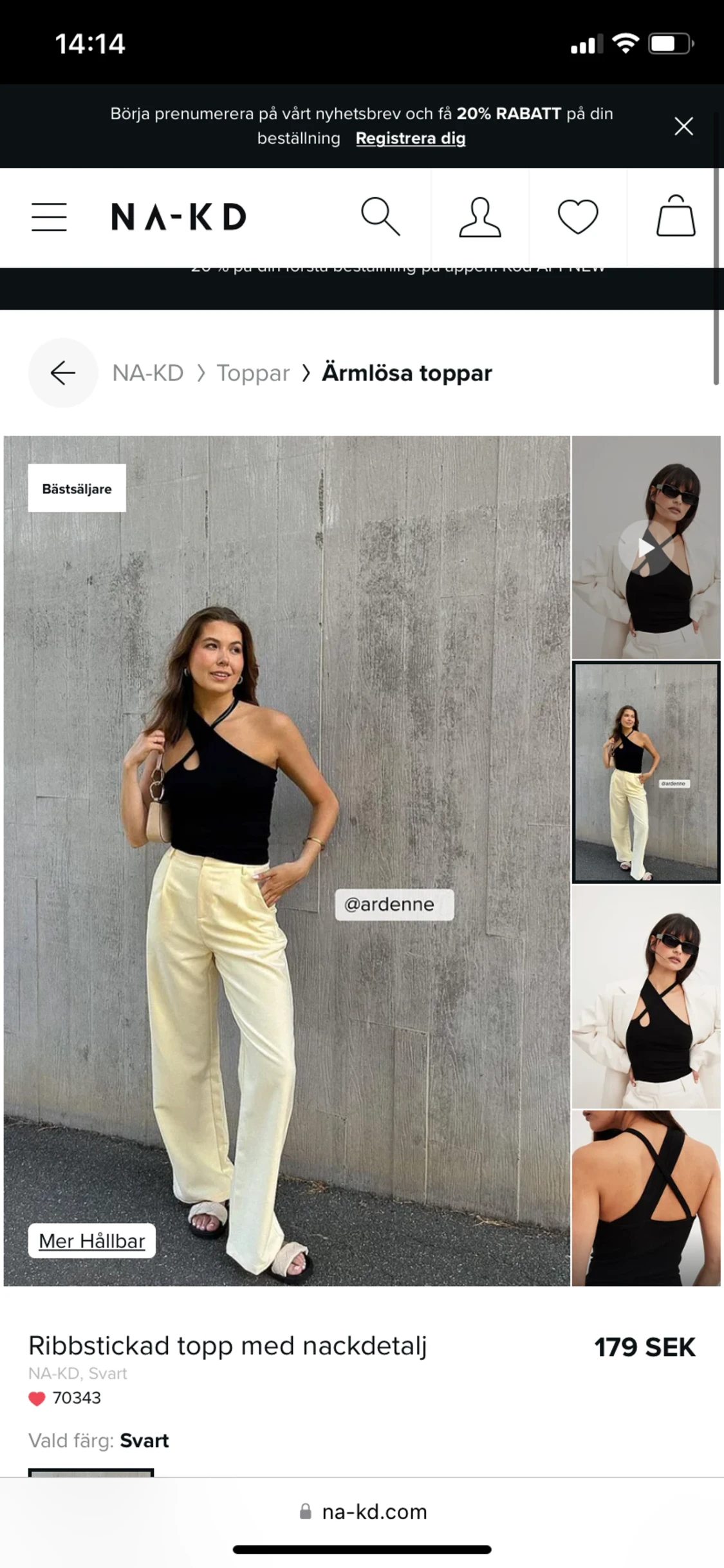This screenshot has width=724, height=1568.
Task: Like the product via the red heart
Action: 37,1398
